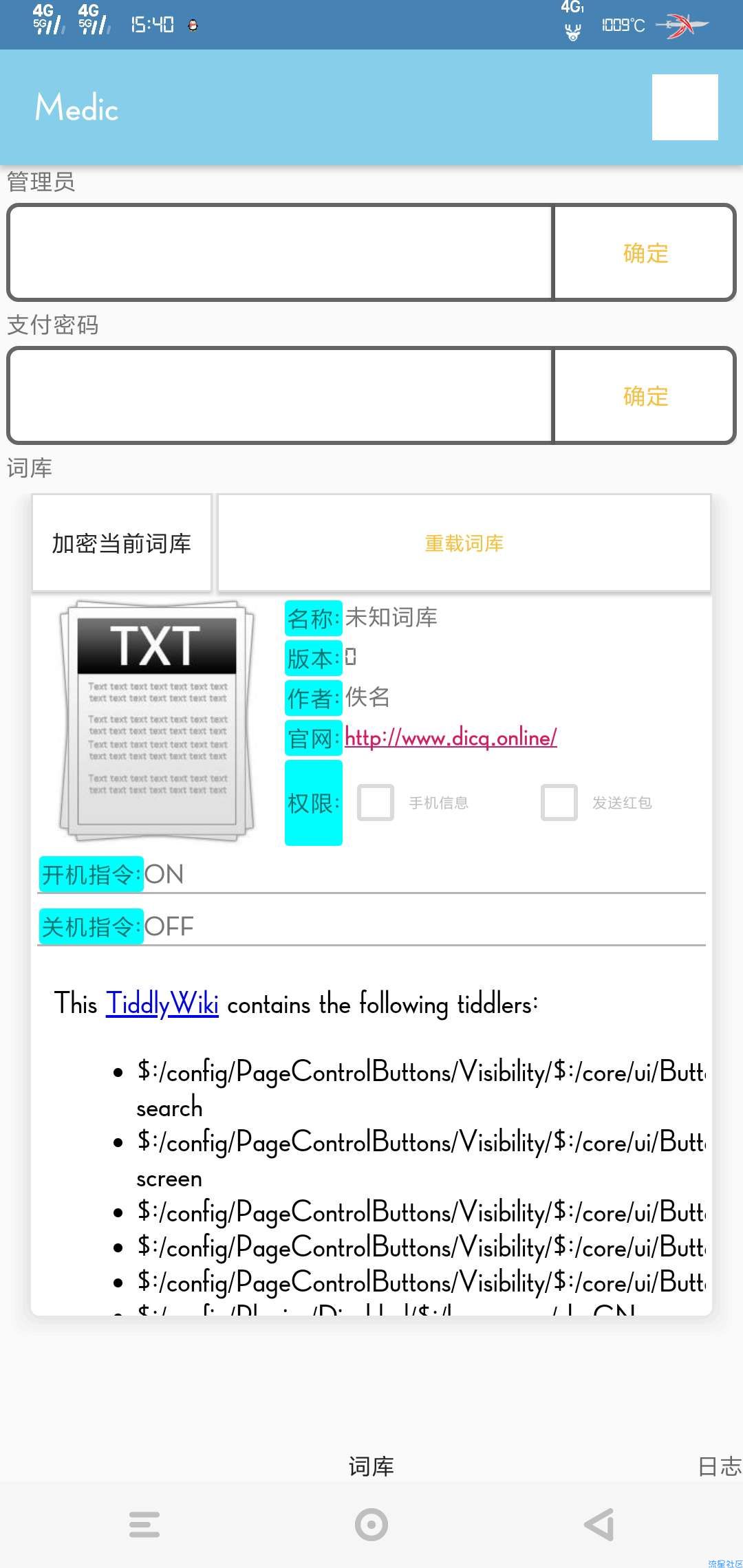Switch to the 日志 tab
The width and height of the screenshot is (743, 1568).
[719, 1466]
